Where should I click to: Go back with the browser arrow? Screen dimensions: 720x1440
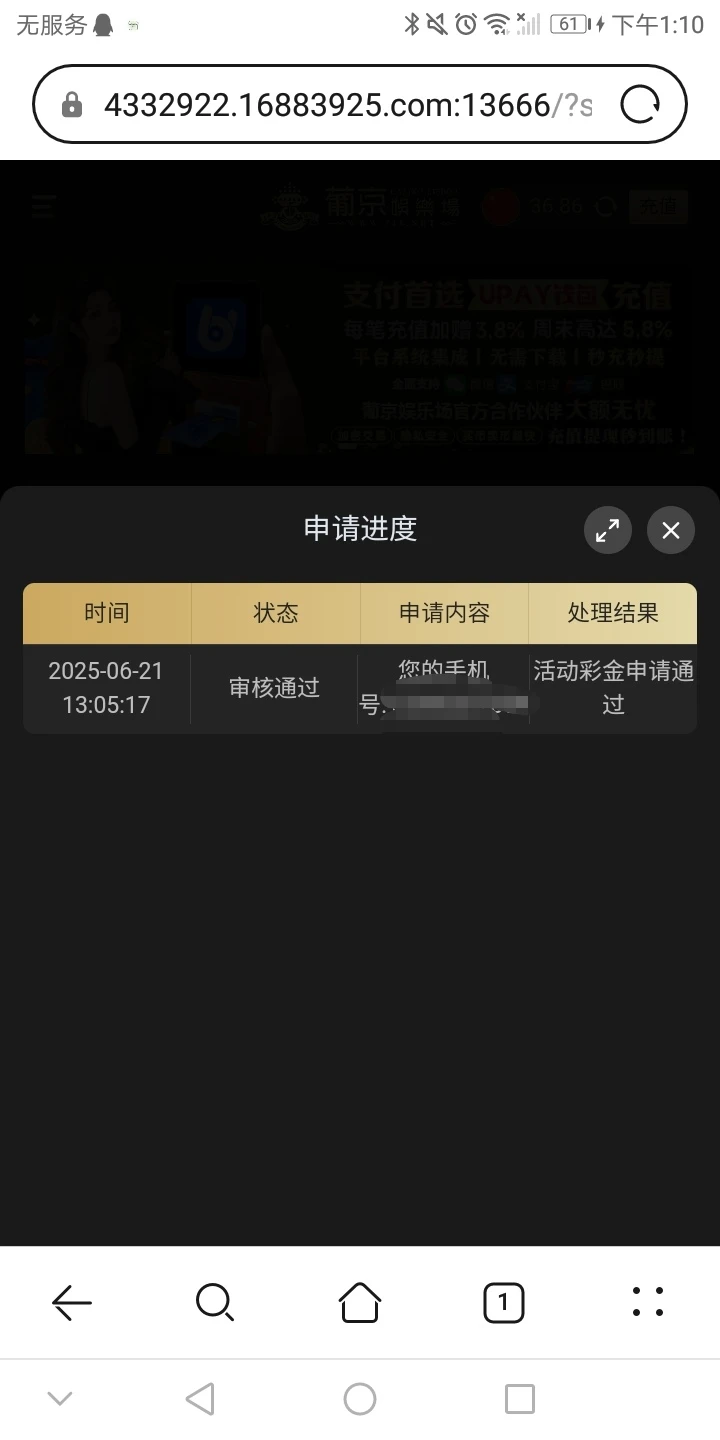point(72,1302)
